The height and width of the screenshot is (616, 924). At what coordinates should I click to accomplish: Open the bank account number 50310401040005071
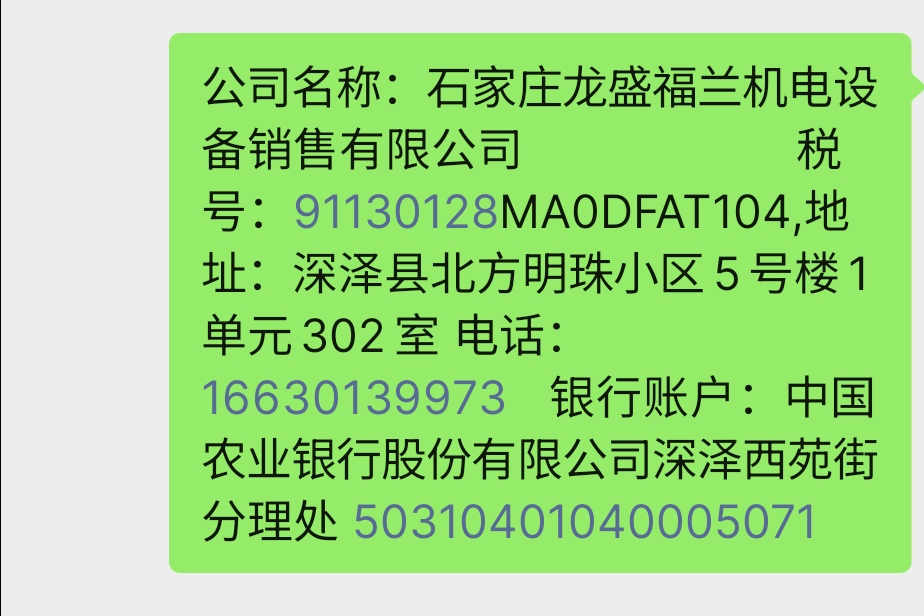pyautogui.click(x=586, y=523)
